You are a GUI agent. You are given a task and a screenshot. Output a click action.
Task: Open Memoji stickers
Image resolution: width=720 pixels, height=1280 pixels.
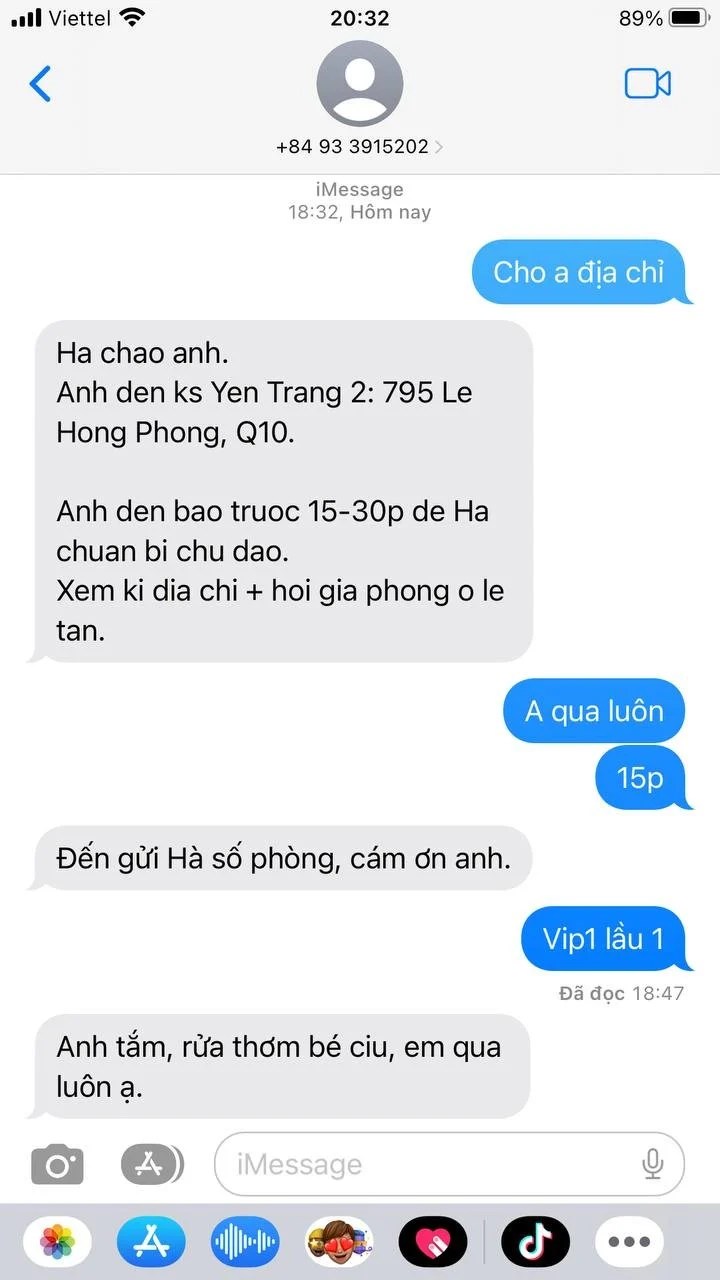pos(339,1243)
